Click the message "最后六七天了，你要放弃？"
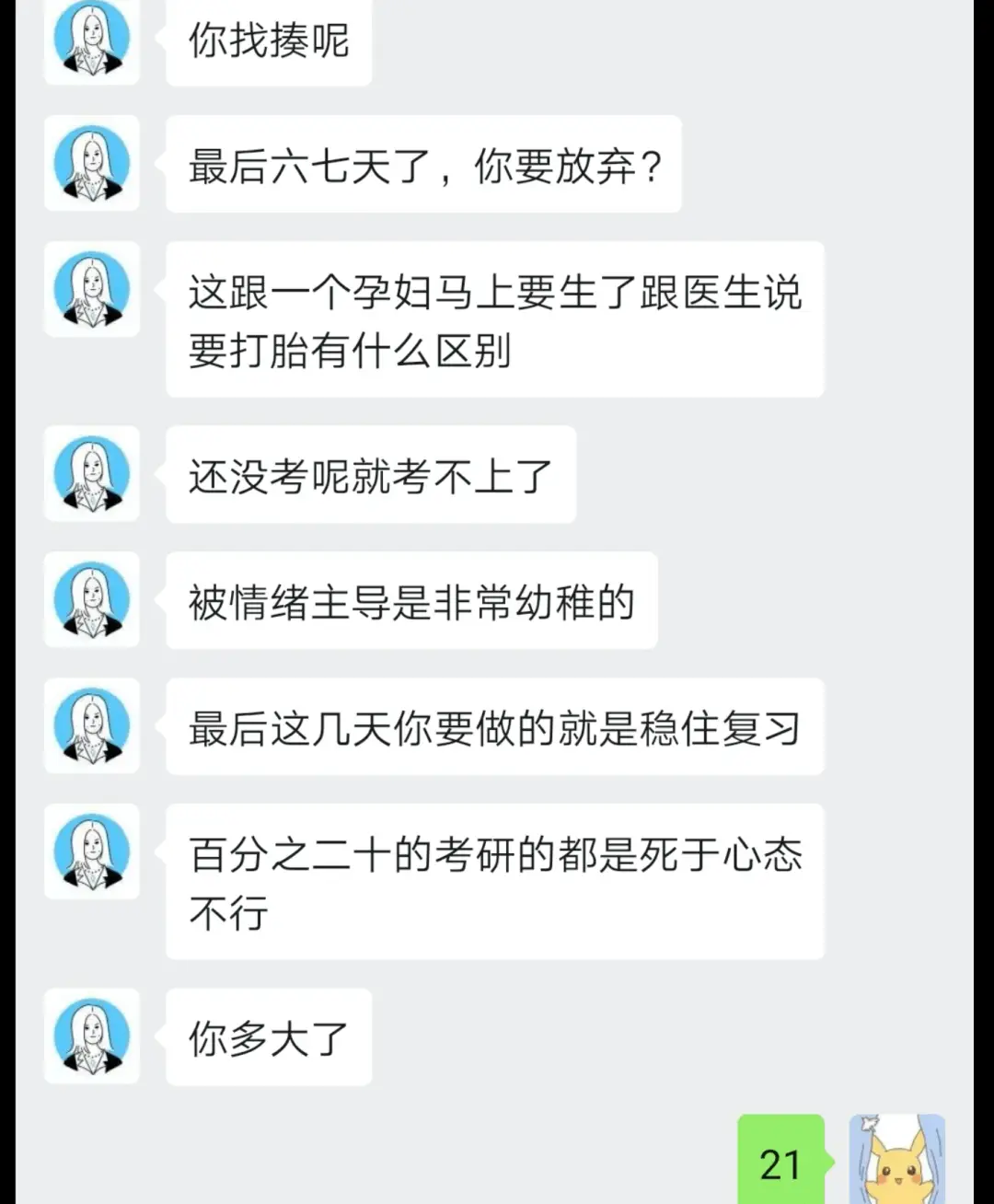The width and height of the screenshot is (994, 1204). [x=423, y=166]
